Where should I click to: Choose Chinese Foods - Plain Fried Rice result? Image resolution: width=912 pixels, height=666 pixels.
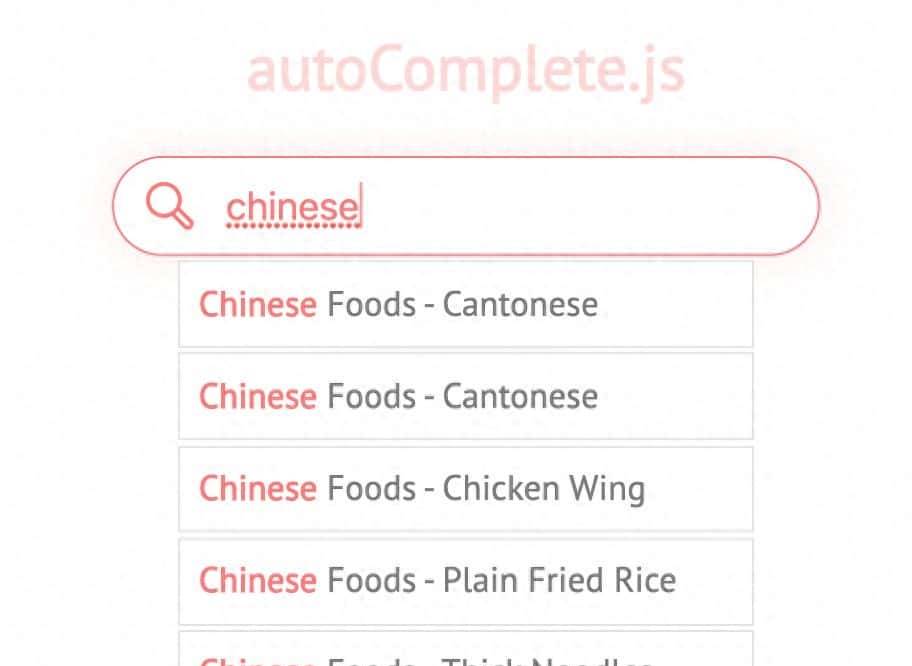[x=465, y=581]
